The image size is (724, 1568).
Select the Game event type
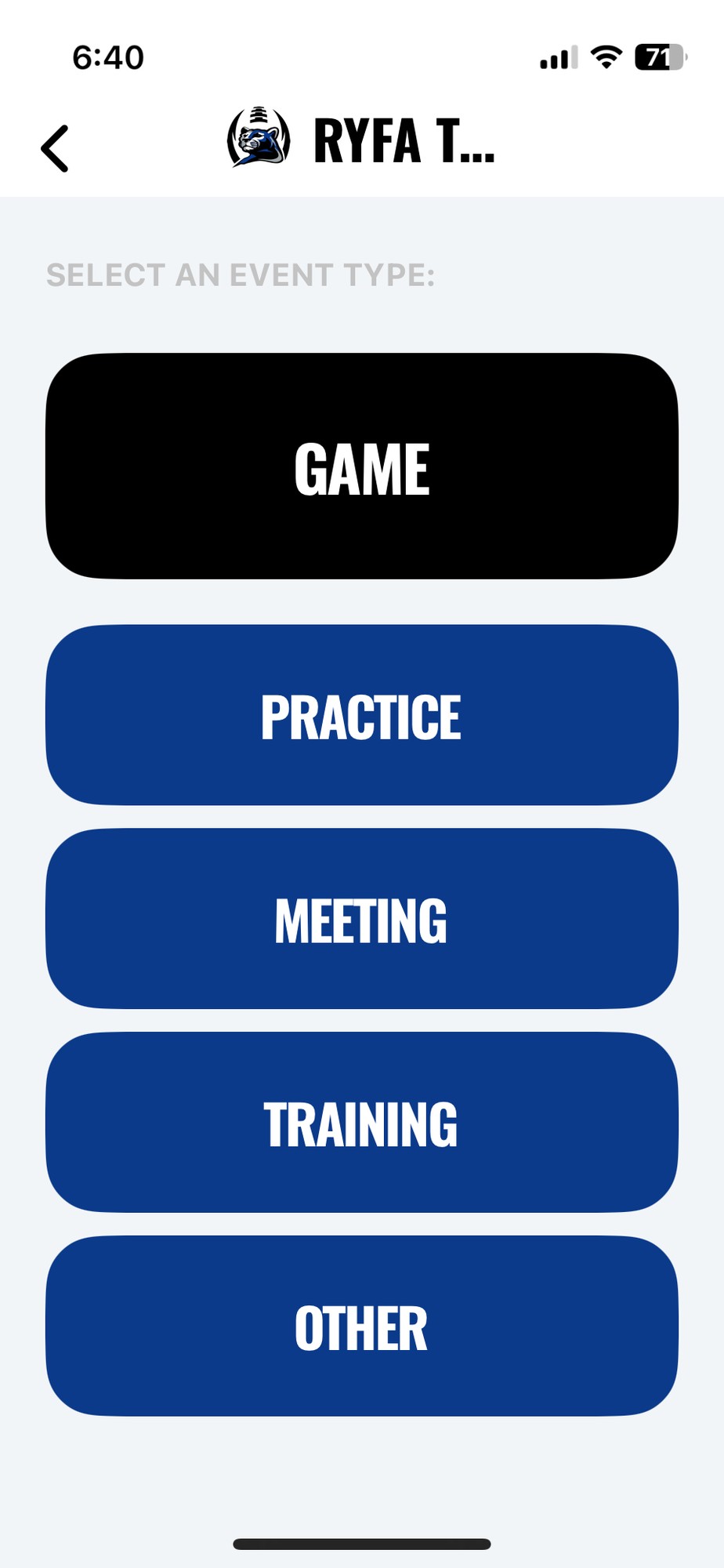362,466
